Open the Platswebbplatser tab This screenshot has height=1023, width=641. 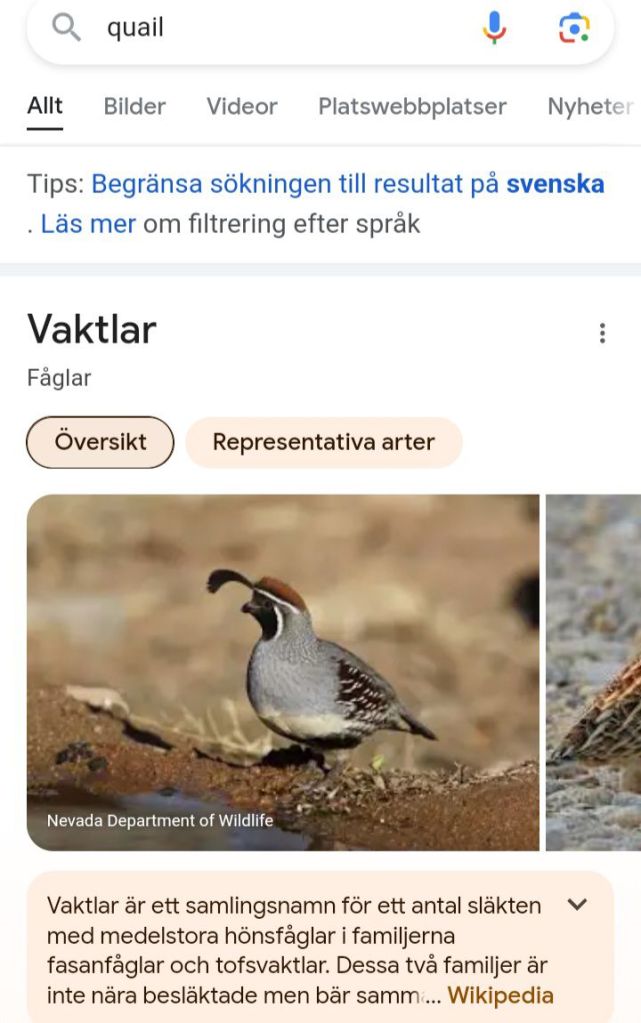click(x=412, y=106)
